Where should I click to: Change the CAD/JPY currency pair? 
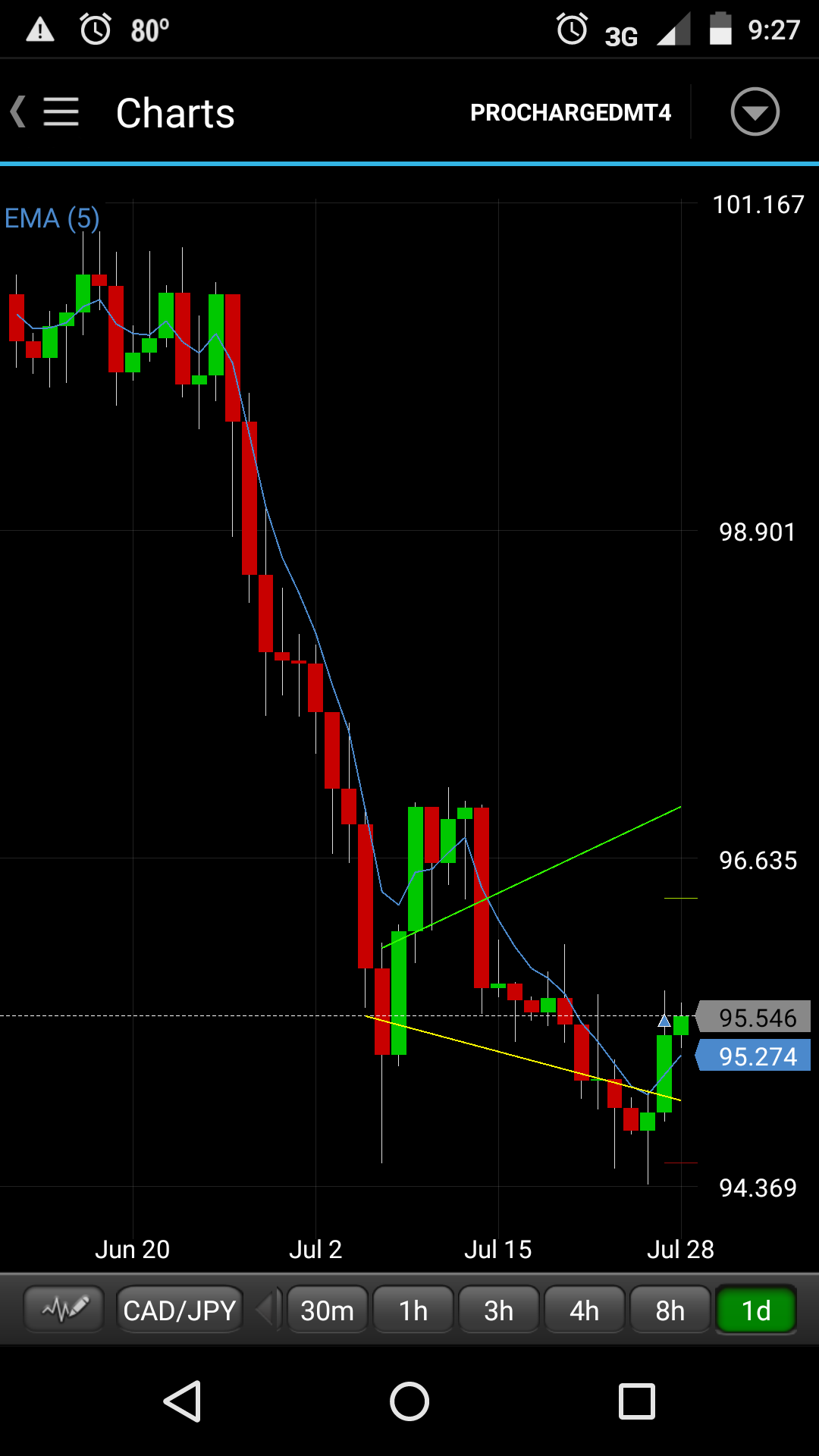coord(180,1310)
